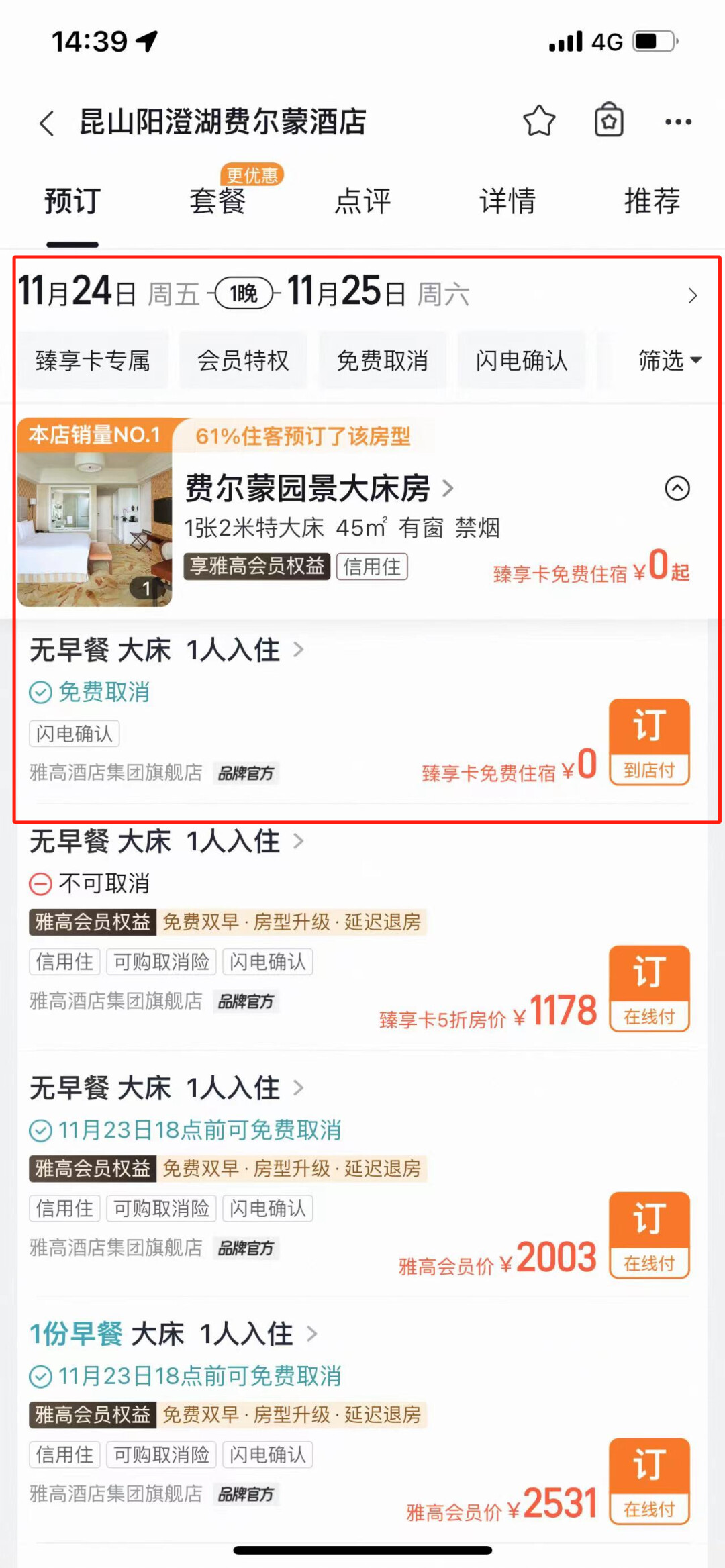Favorite this hotel with the star
This screenshot has height=1568, width=725.
[x=539, y=121]
